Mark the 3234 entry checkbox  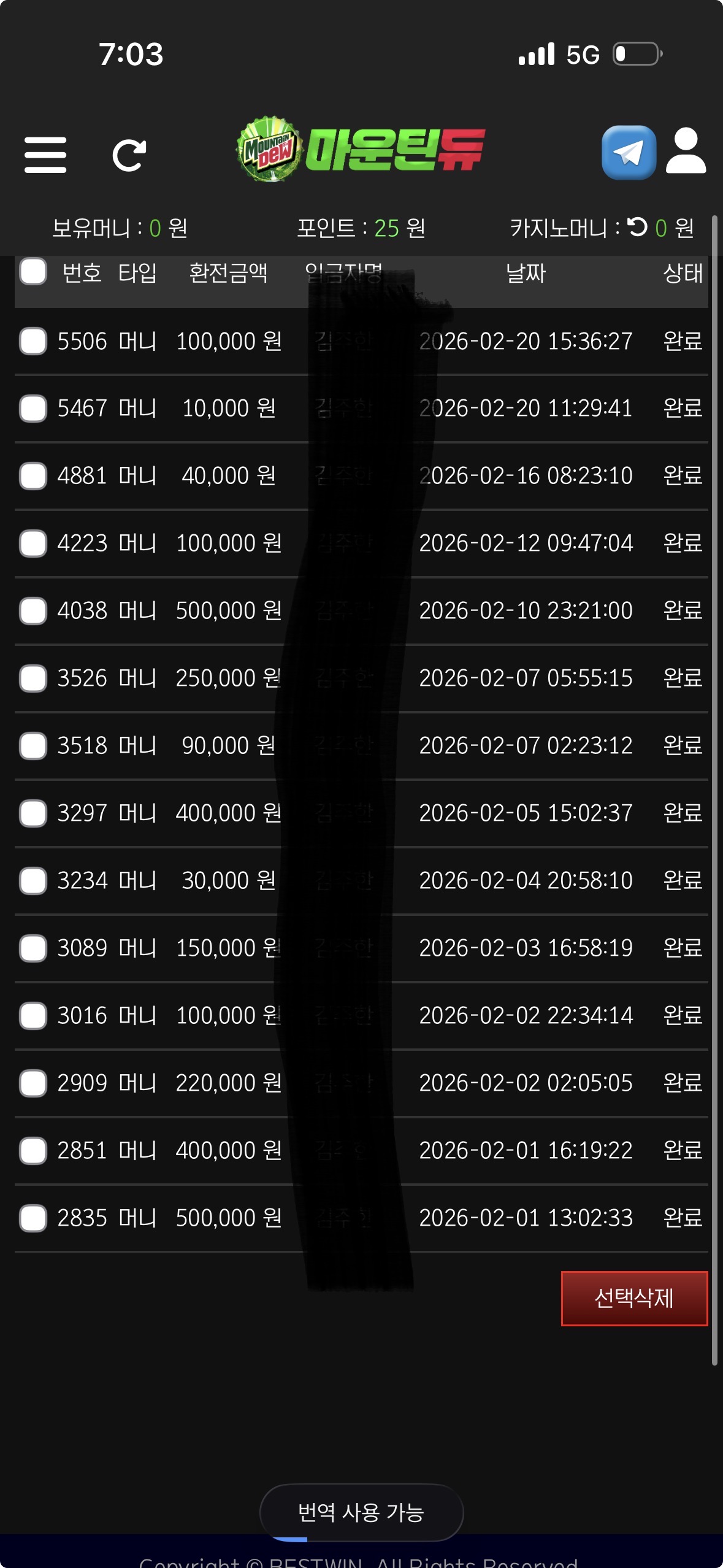(33, 881)
